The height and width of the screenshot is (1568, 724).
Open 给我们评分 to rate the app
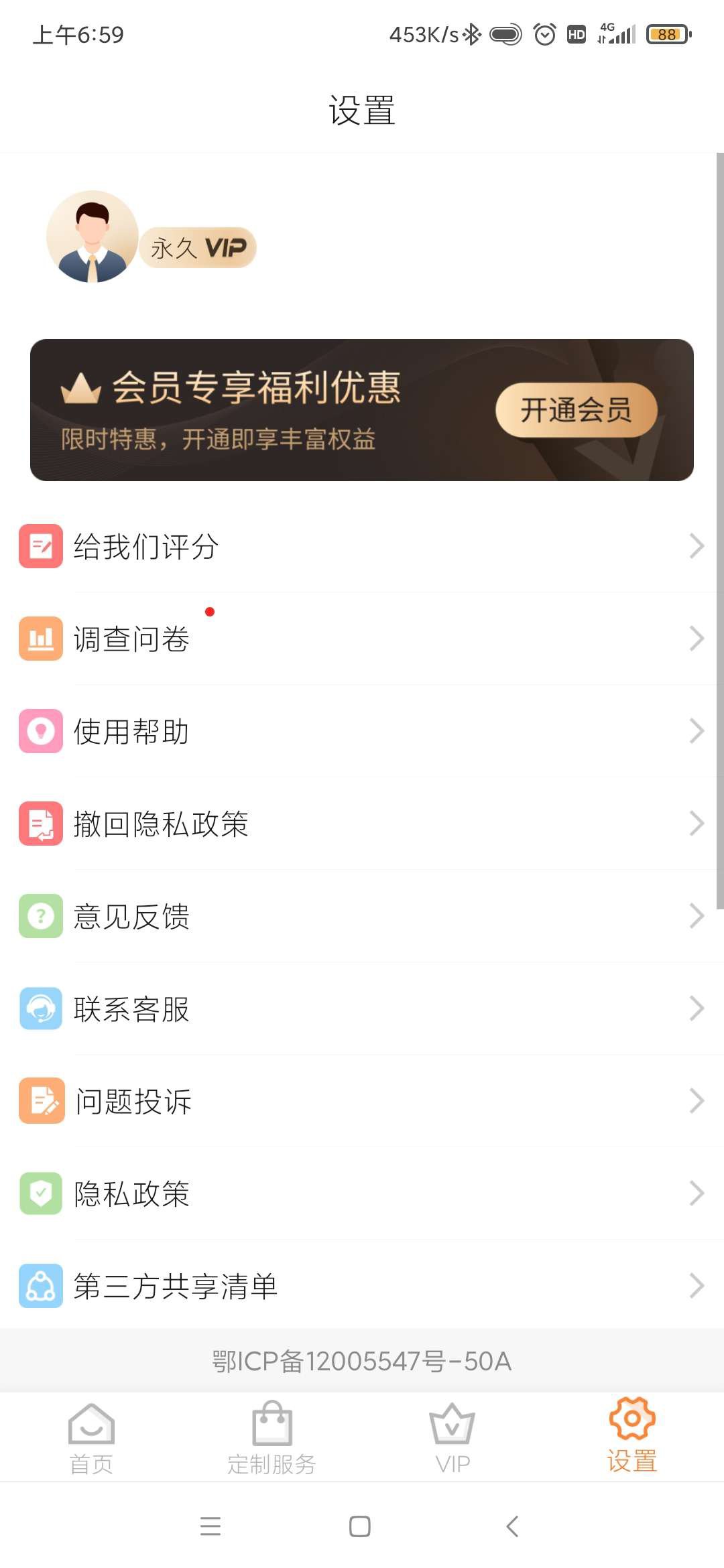(362, 546)
